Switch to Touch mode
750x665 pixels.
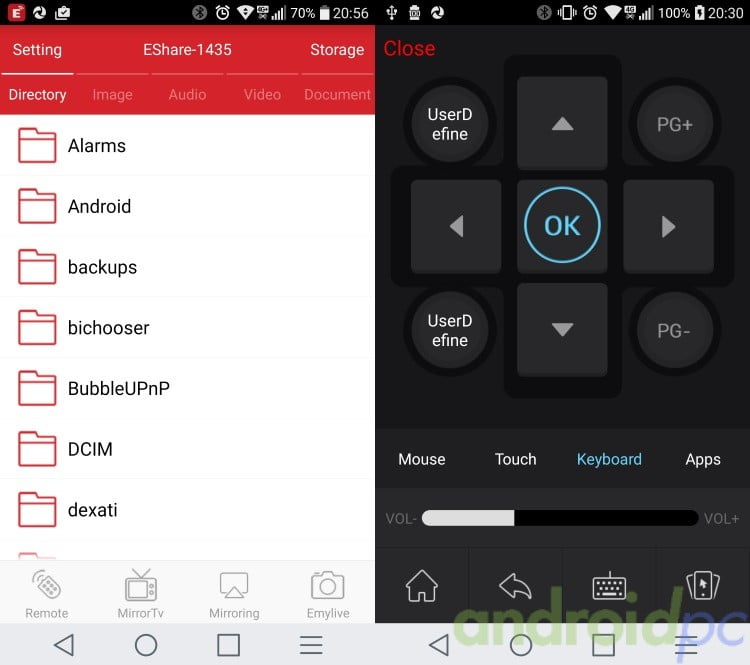click(515, 459)
